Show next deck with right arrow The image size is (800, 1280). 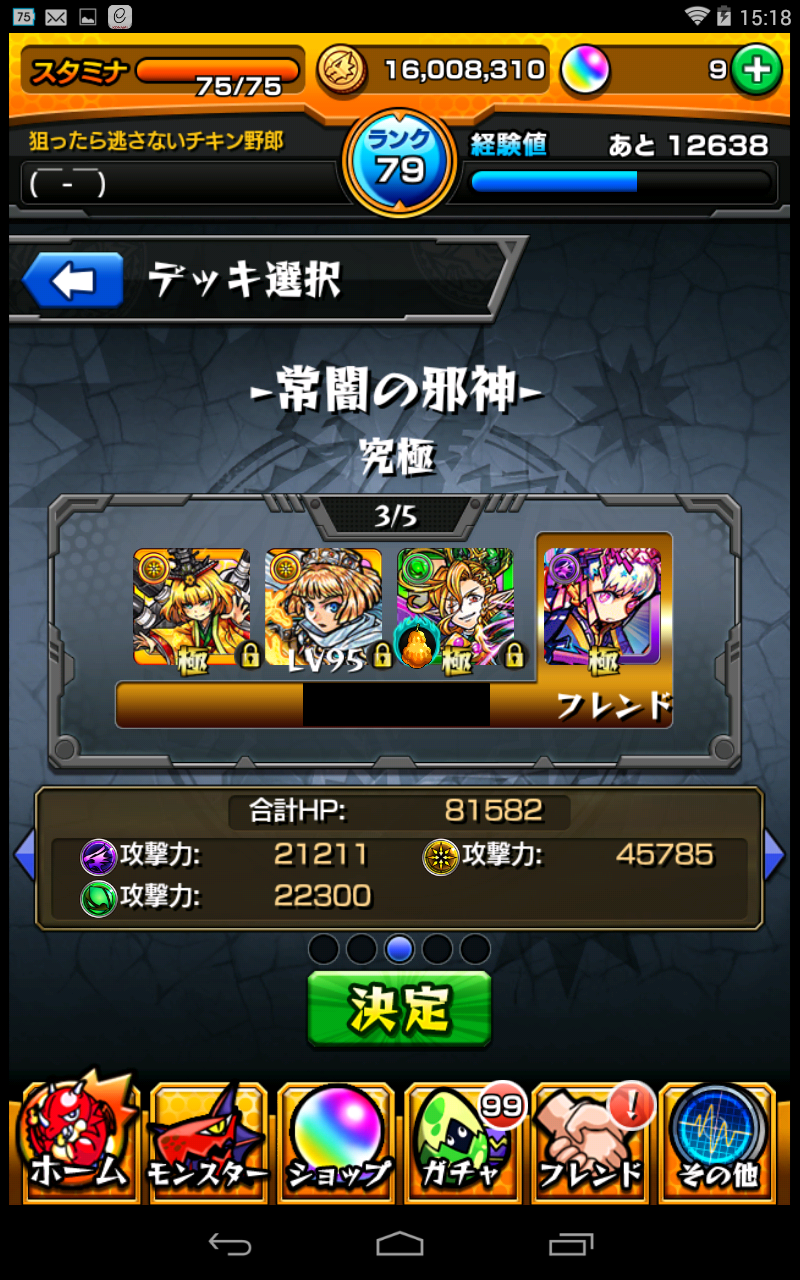(775, 856)
